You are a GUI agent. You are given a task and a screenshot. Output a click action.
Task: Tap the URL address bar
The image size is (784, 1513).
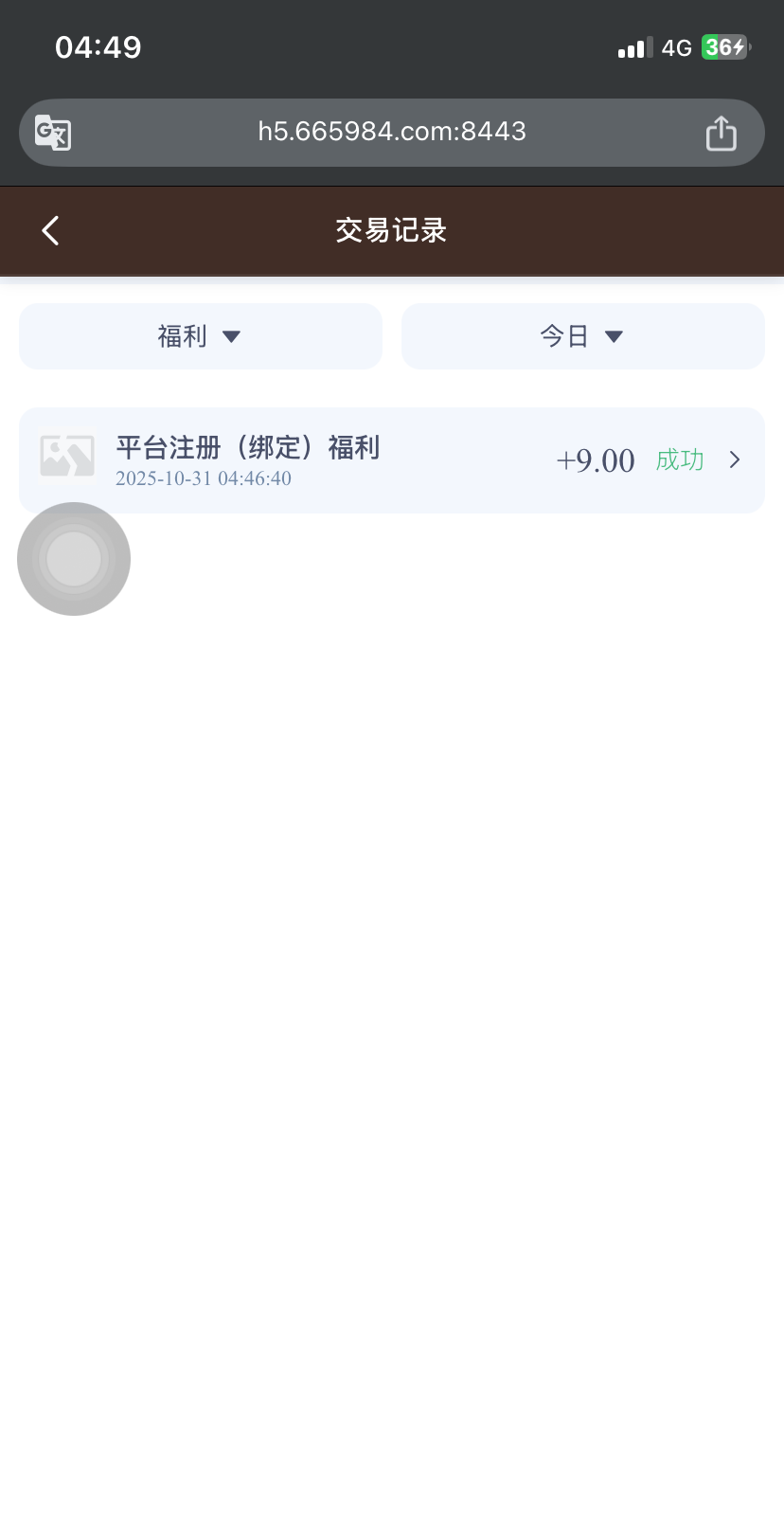pyautogui.click(x=391, y=132)
